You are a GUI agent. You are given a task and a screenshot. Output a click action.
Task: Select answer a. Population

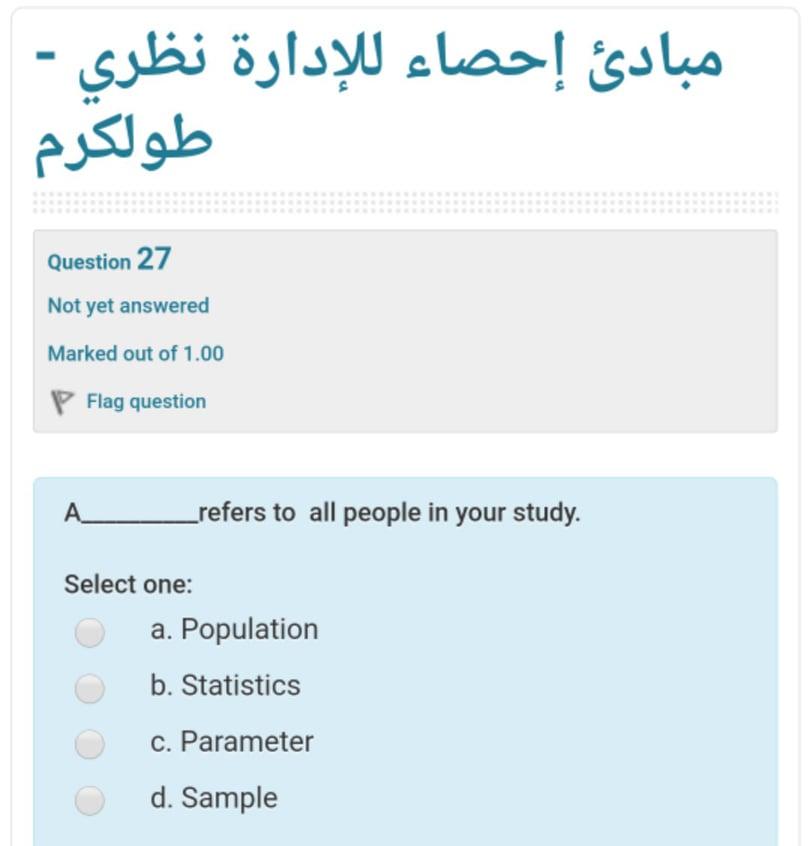coord(90,632)
